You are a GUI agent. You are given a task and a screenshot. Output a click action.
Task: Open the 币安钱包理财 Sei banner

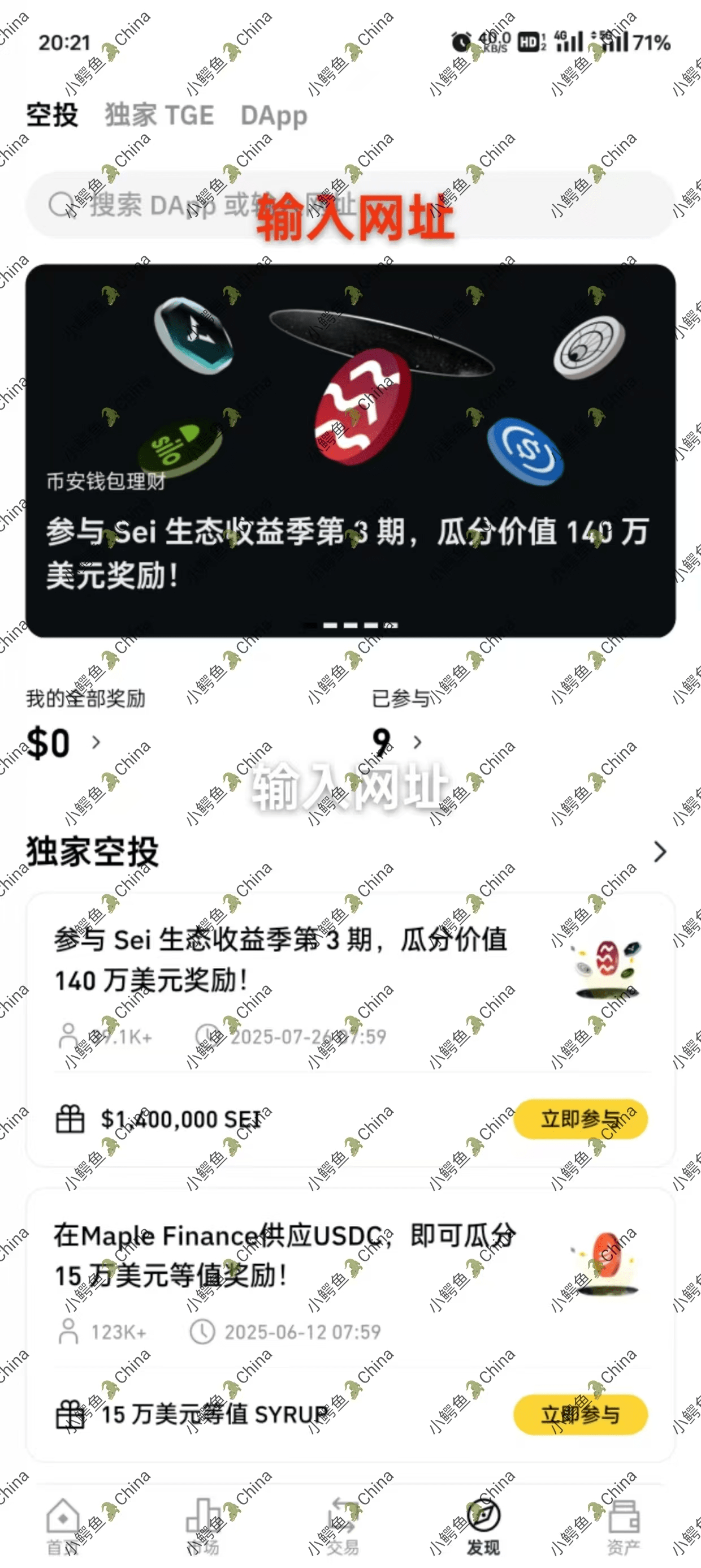(350, 450)
